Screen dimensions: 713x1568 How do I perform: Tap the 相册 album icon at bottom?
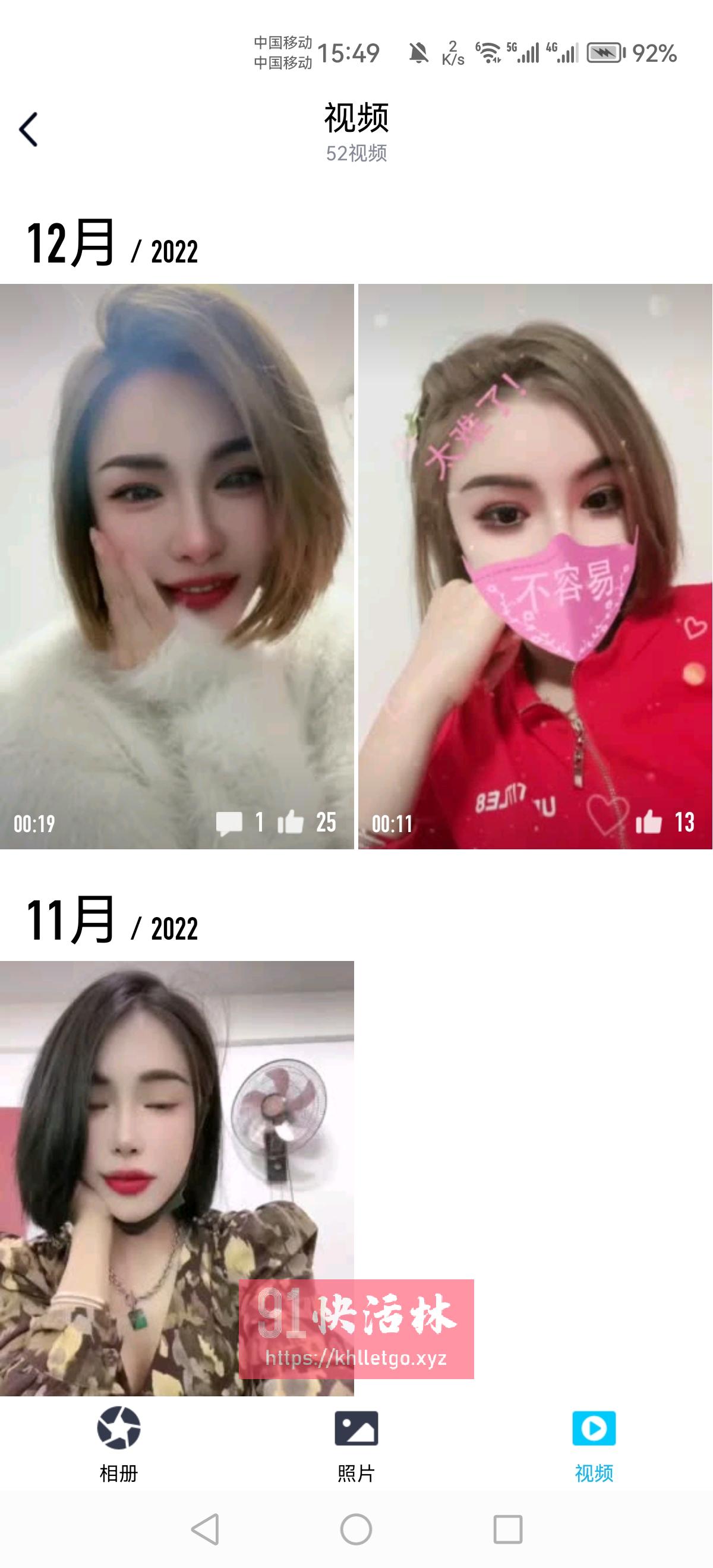(121, 1428)
